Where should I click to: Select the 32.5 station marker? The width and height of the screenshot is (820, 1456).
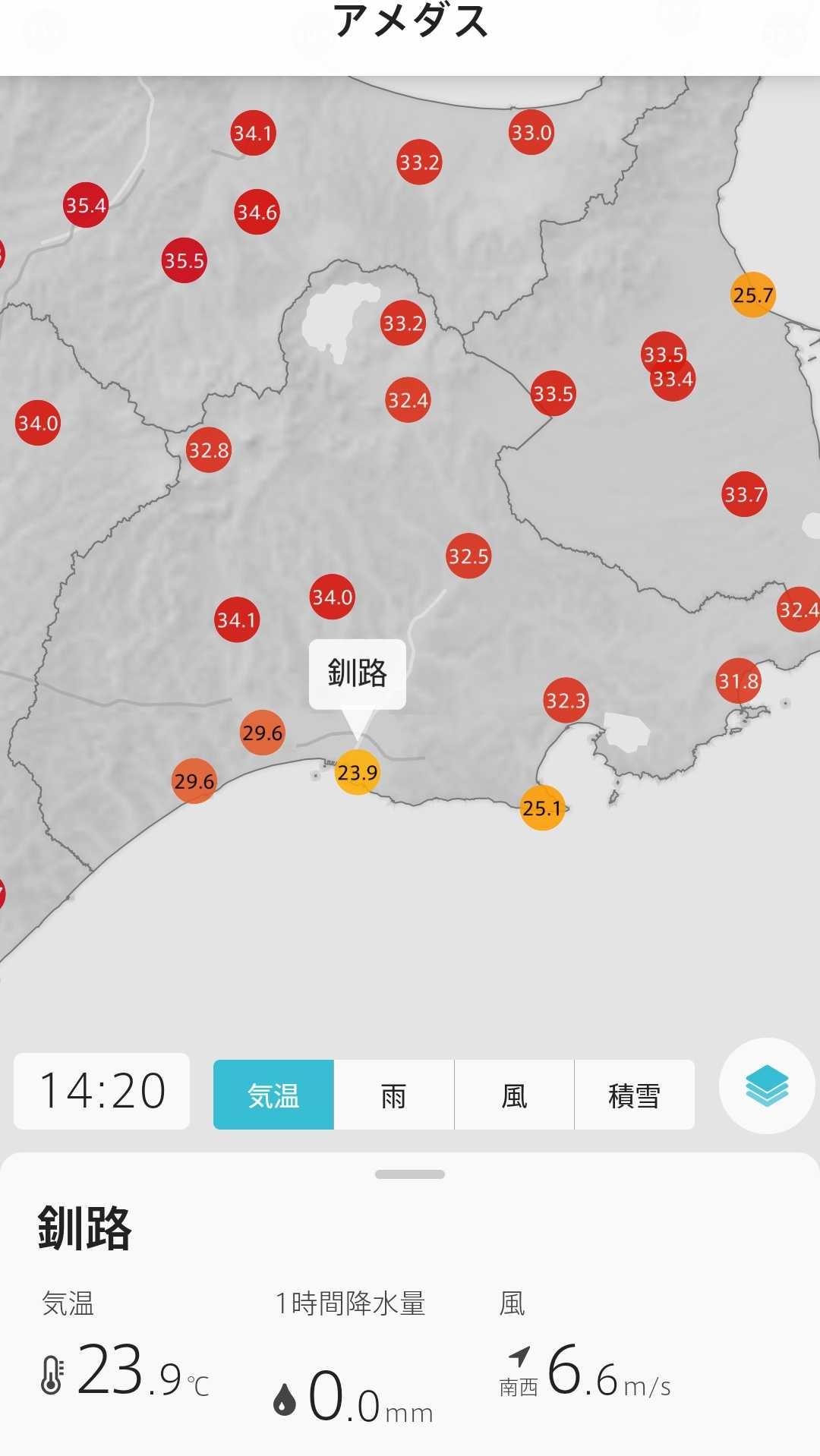click(x=468, y=556)
